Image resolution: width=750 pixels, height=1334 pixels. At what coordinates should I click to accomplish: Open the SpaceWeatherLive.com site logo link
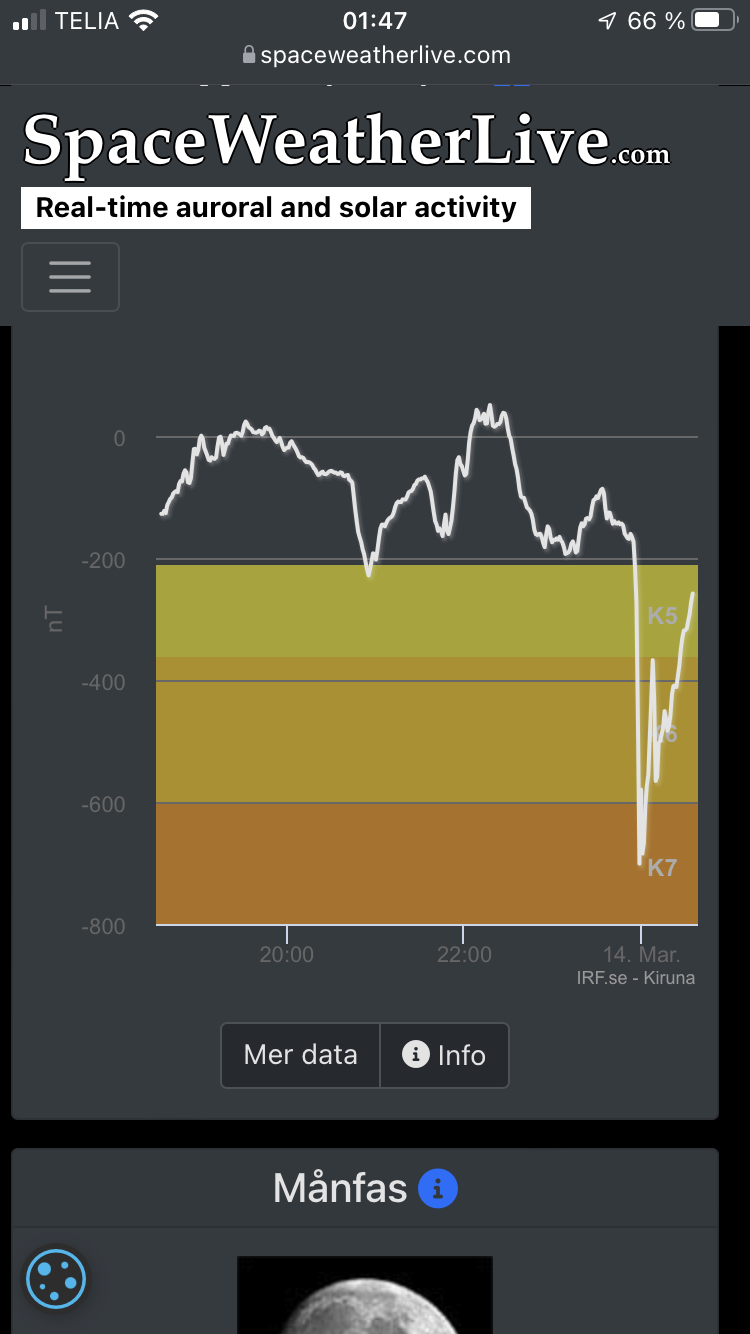coord(346,139)
